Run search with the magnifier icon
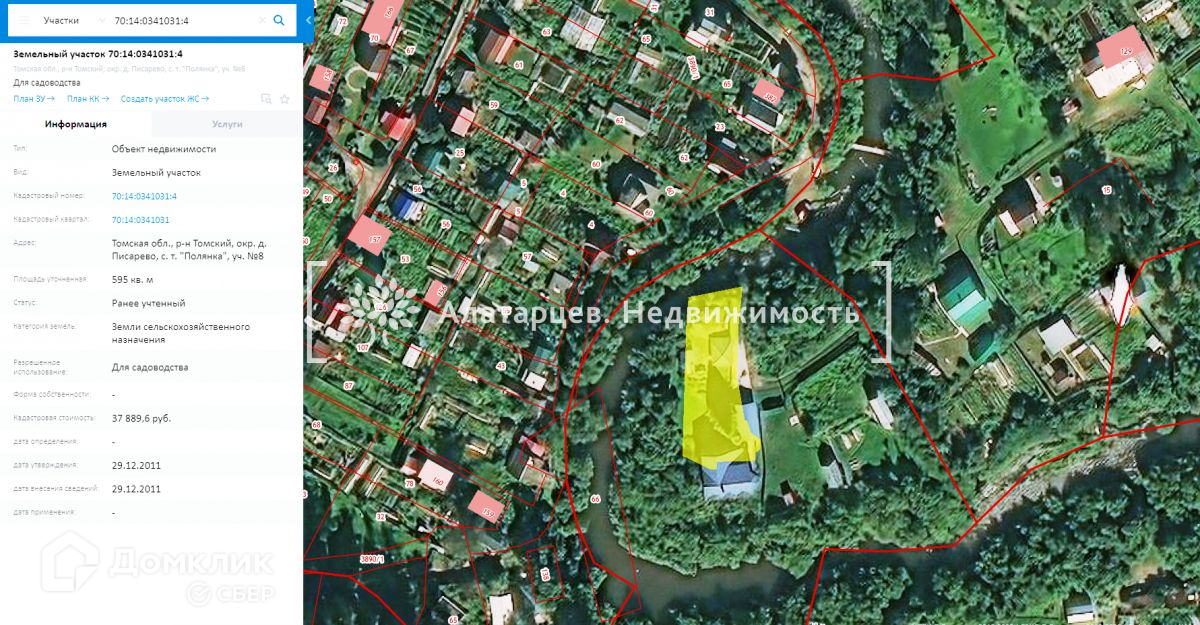 [x=279, y=20]
